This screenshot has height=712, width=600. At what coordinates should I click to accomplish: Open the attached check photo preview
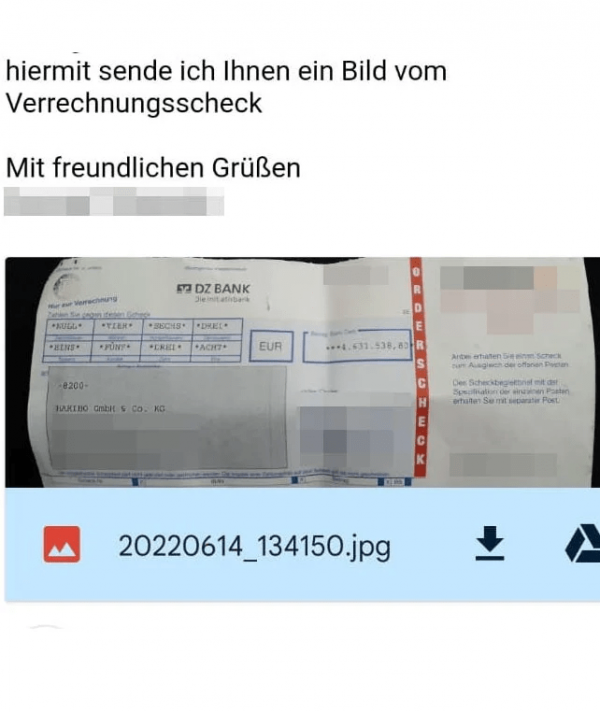tap(300, 372)
